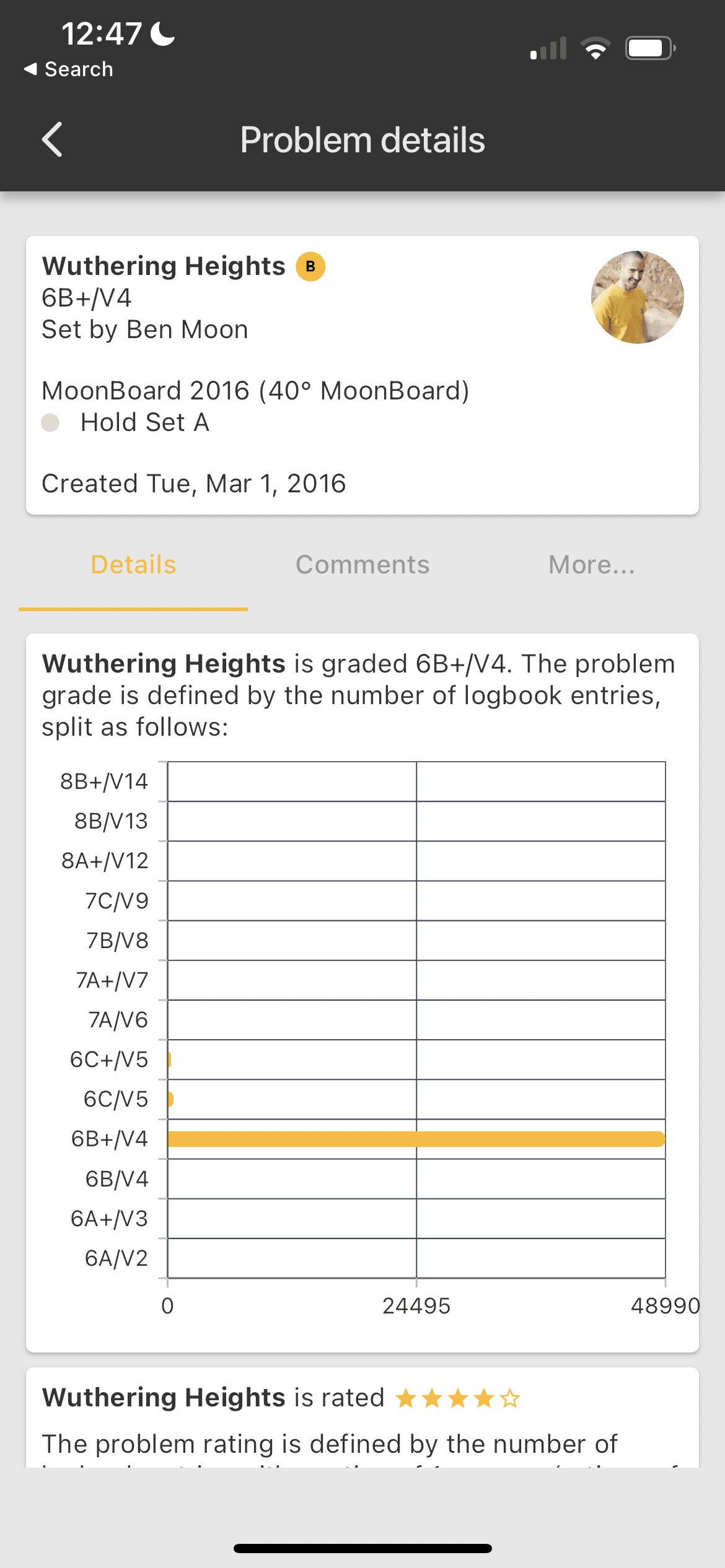Return to Search via status bar link
Viewport: 725px width, 1568px height.
68,69
